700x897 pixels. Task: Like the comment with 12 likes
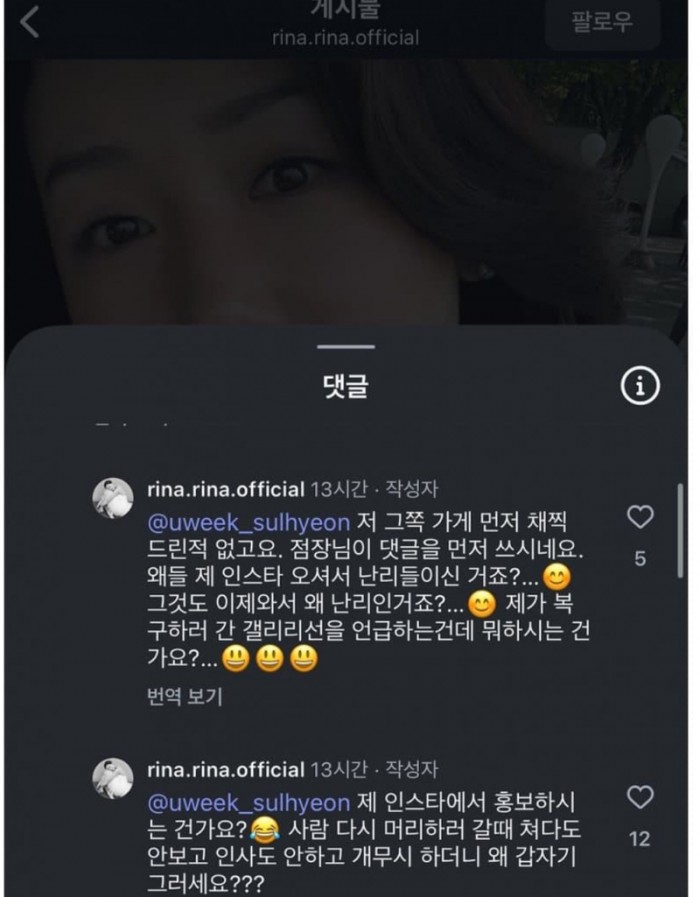click(x=639, y=797)
